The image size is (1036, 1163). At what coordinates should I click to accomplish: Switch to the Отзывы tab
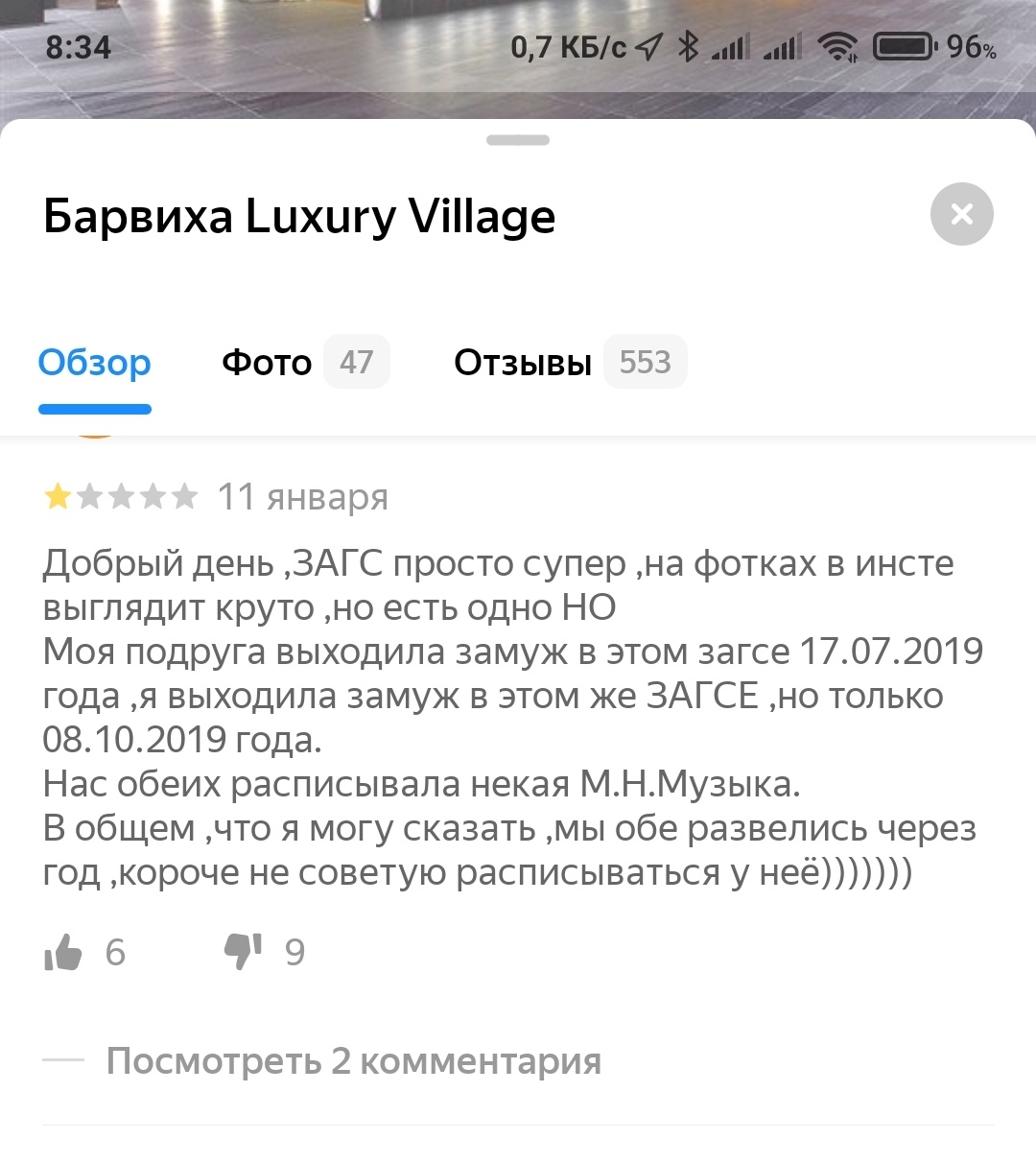[x=568, y=363]
